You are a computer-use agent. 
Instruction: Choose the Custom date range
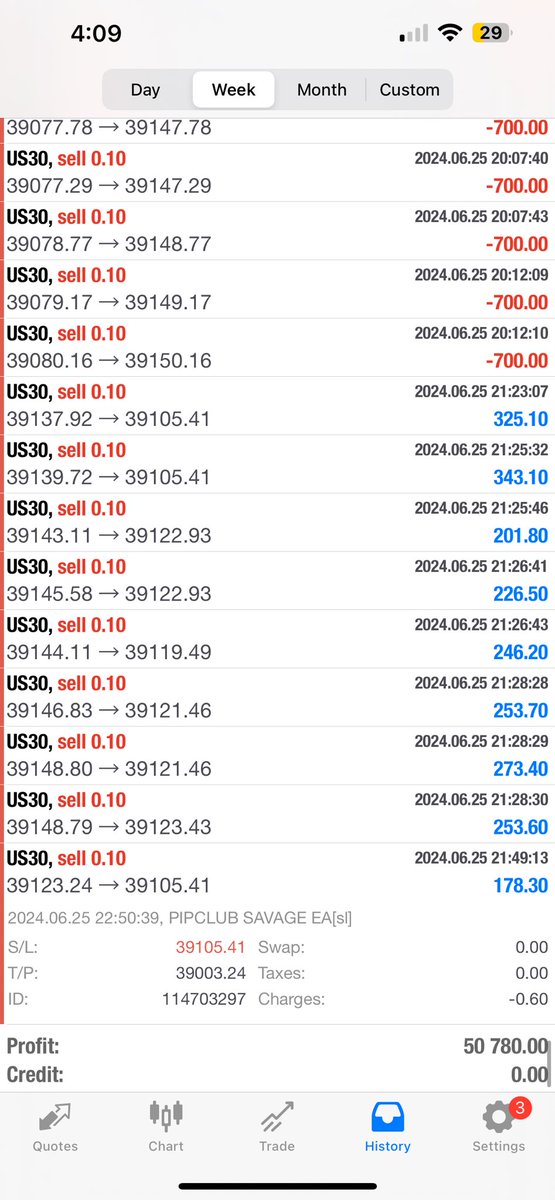point(409,89)
